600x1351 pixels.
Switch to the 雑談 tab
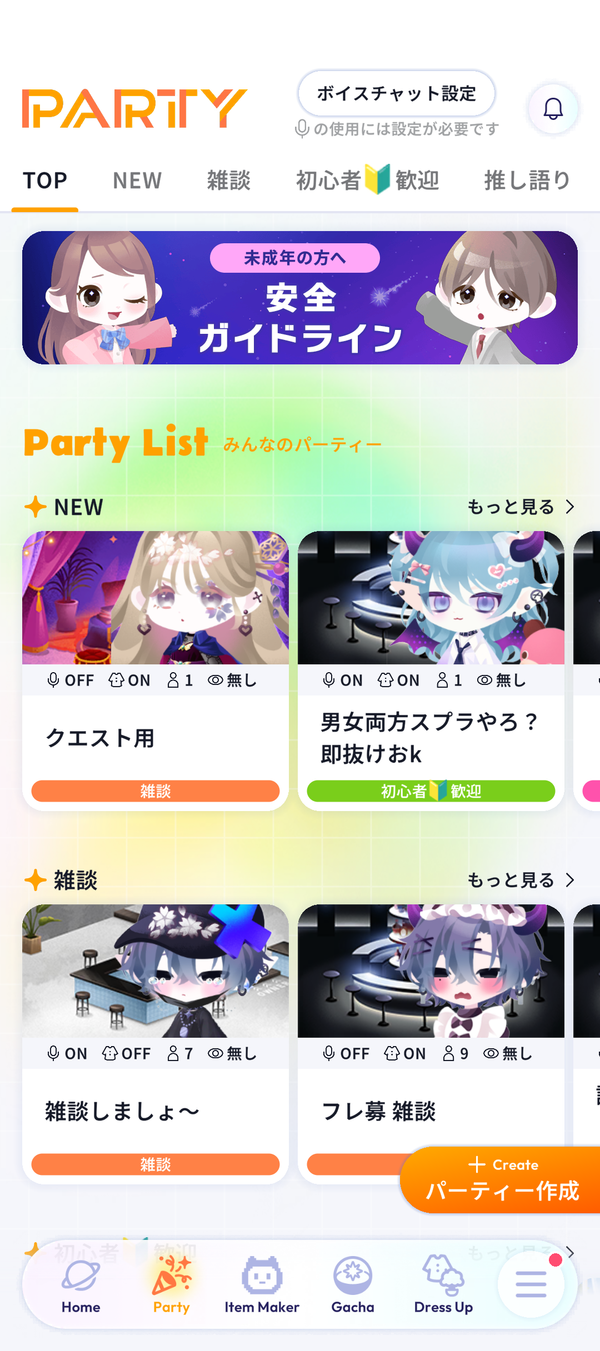click(229, 181)
